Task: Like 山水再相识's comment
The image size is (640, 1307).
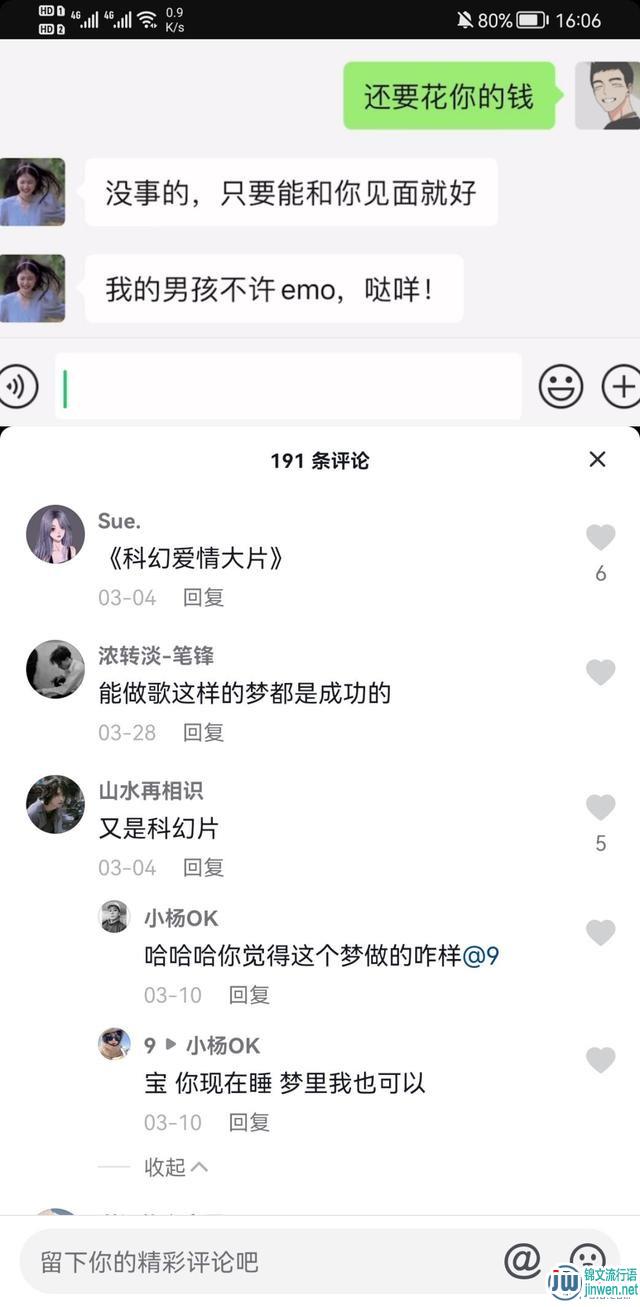Action: (x=600, y=807)
